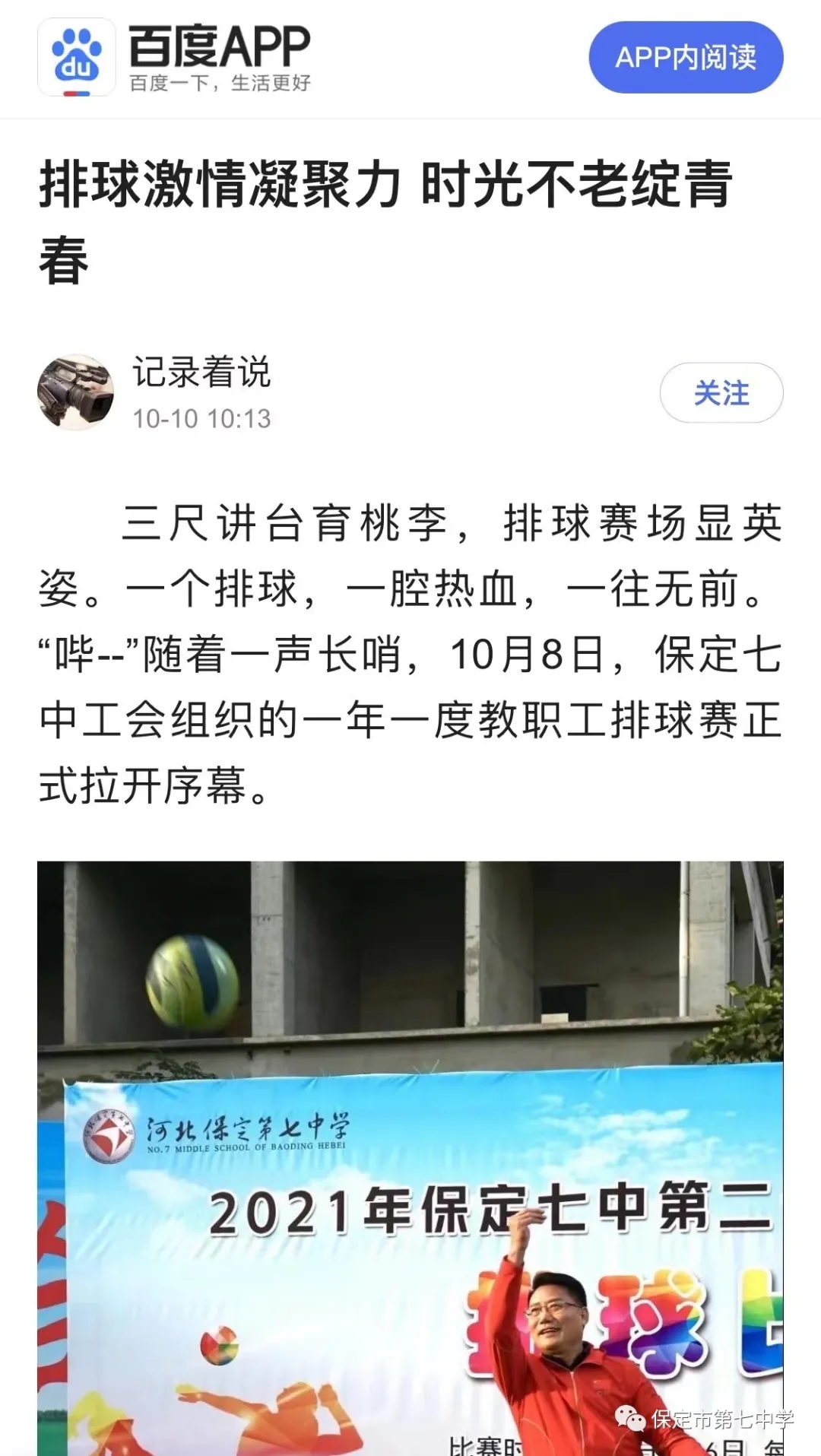View the volleyball match photo
Image resolution: width=821 pixels, height=1456 pixels.
click(x=410, y=1156)
